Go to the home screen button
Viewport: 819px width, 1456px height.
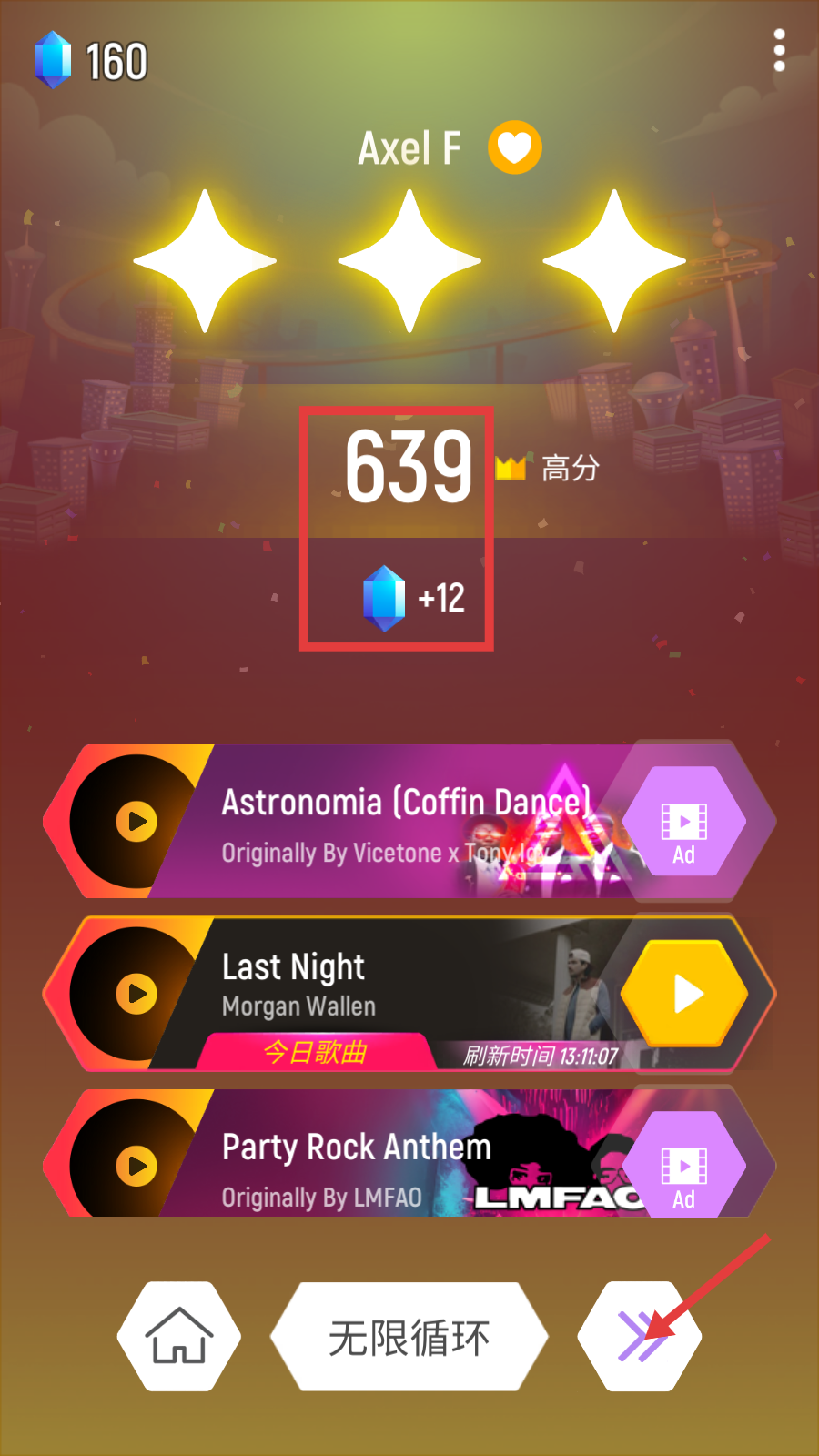pyautogui.click(x=179, y=1336)
